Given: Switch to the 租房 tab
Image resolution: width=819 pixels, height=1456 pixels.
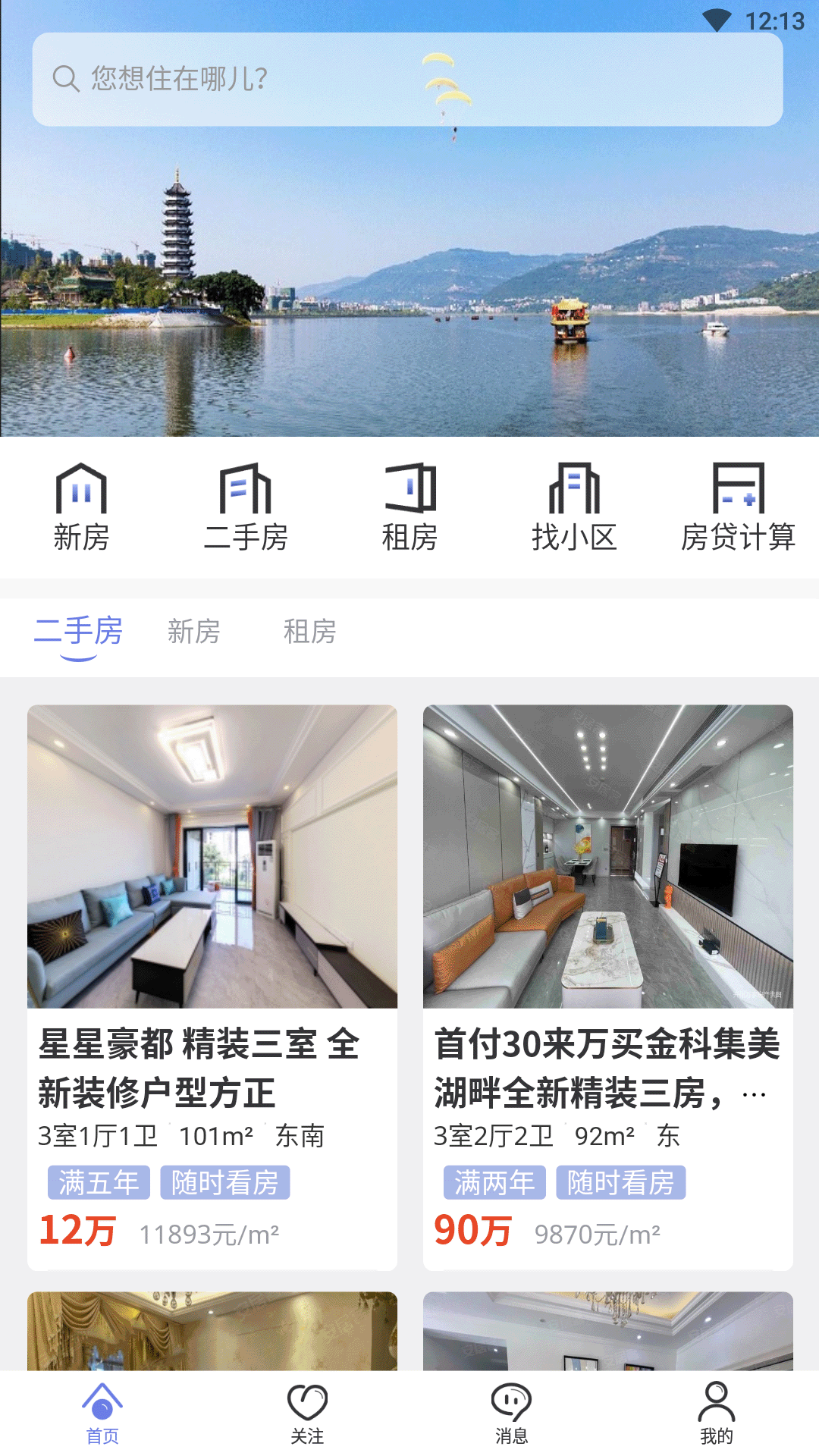Looking at the screenshot, I should tap(311, 632).
